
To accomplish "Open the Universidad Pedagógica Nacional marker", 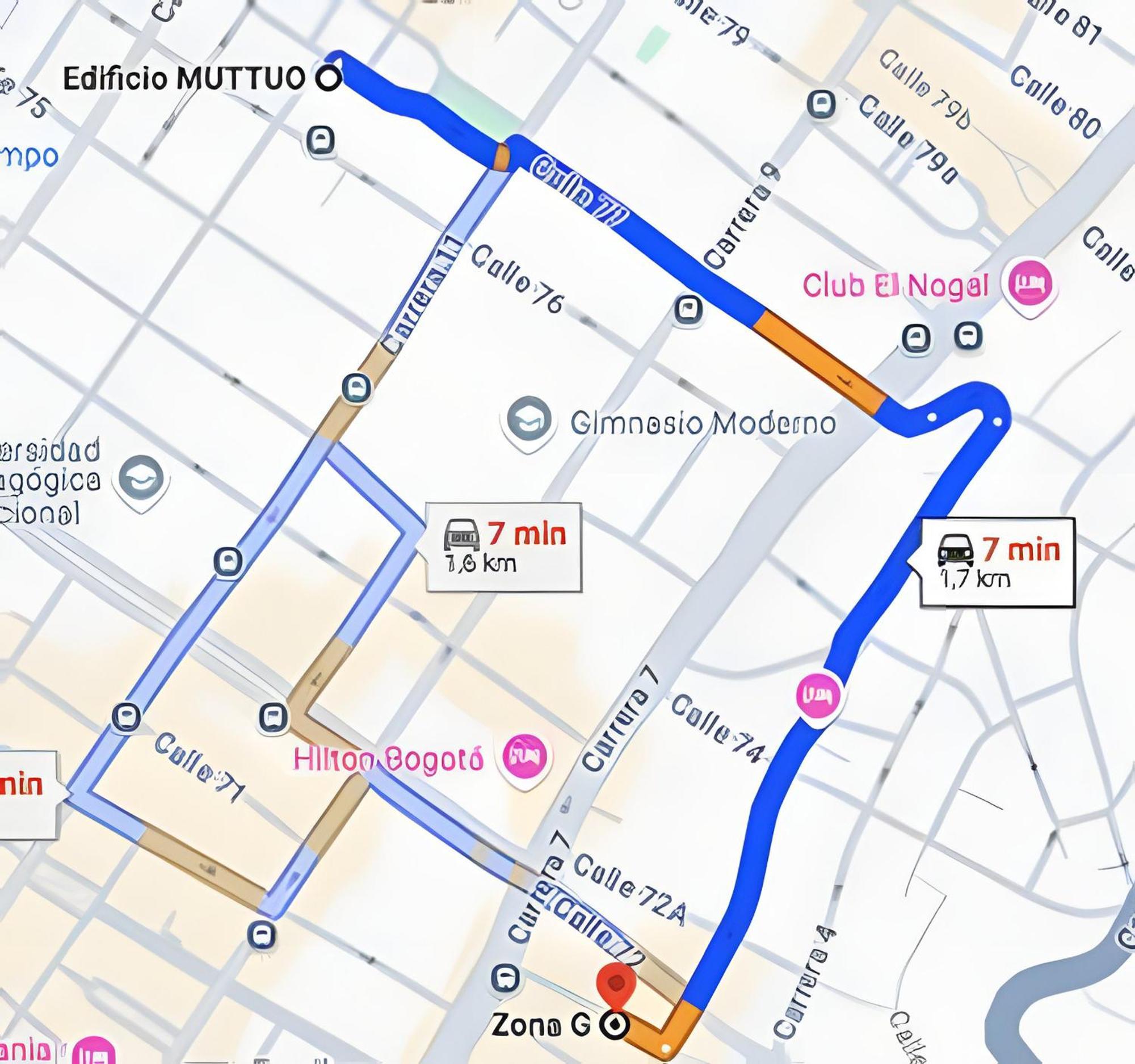I will (141, 480).
